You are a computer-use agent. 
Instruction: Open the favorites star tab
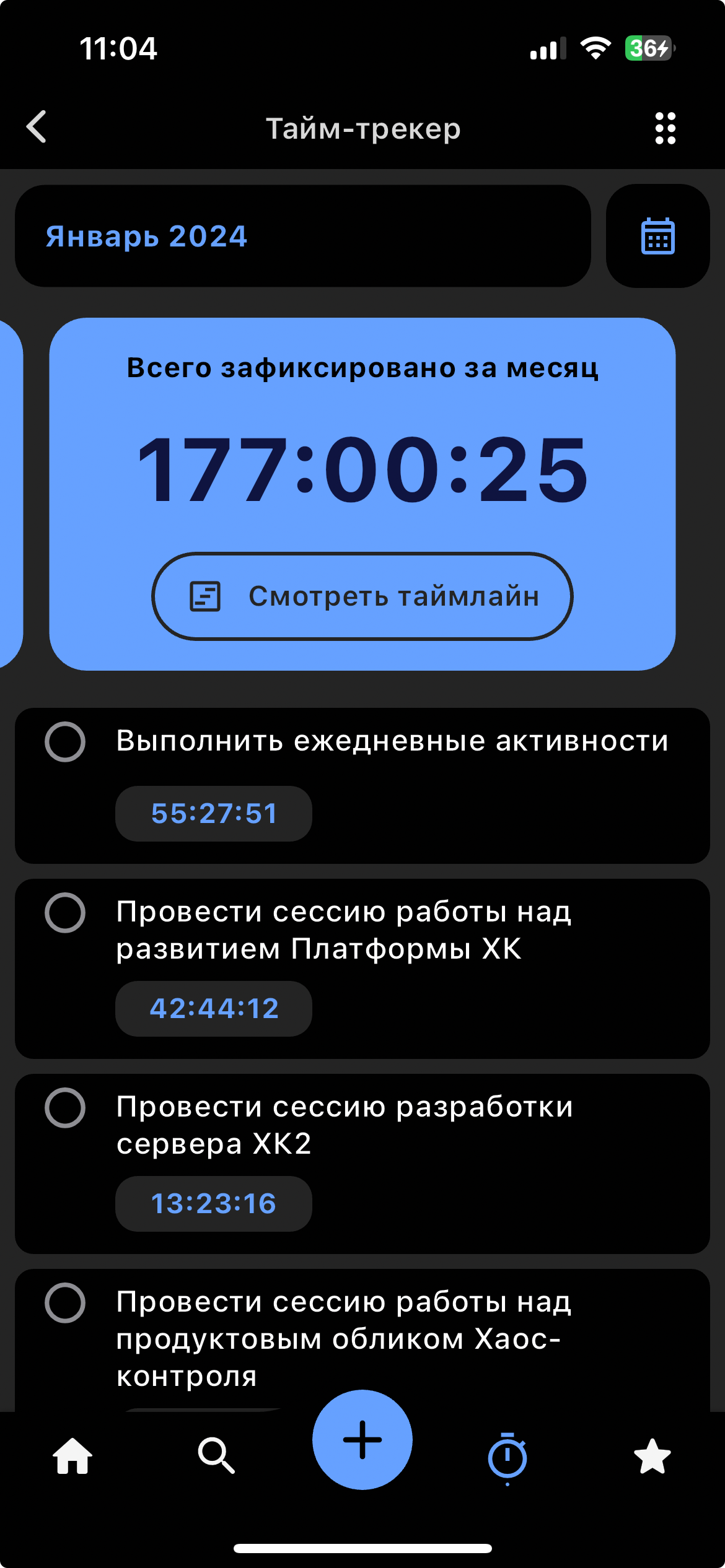click(652, 1456)
